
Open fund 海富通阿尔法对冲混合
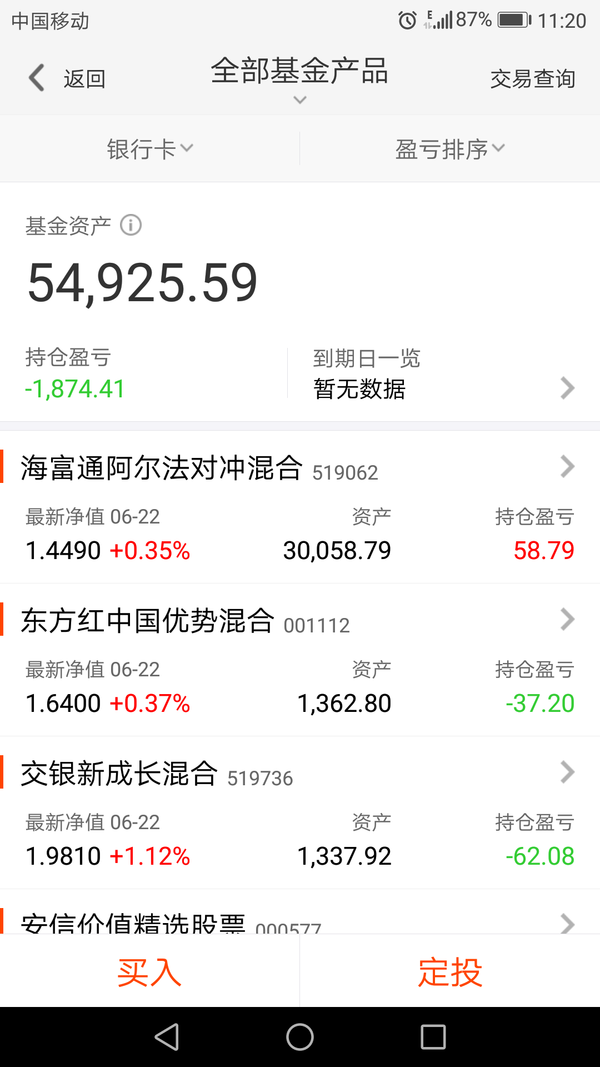pos(300,507)
